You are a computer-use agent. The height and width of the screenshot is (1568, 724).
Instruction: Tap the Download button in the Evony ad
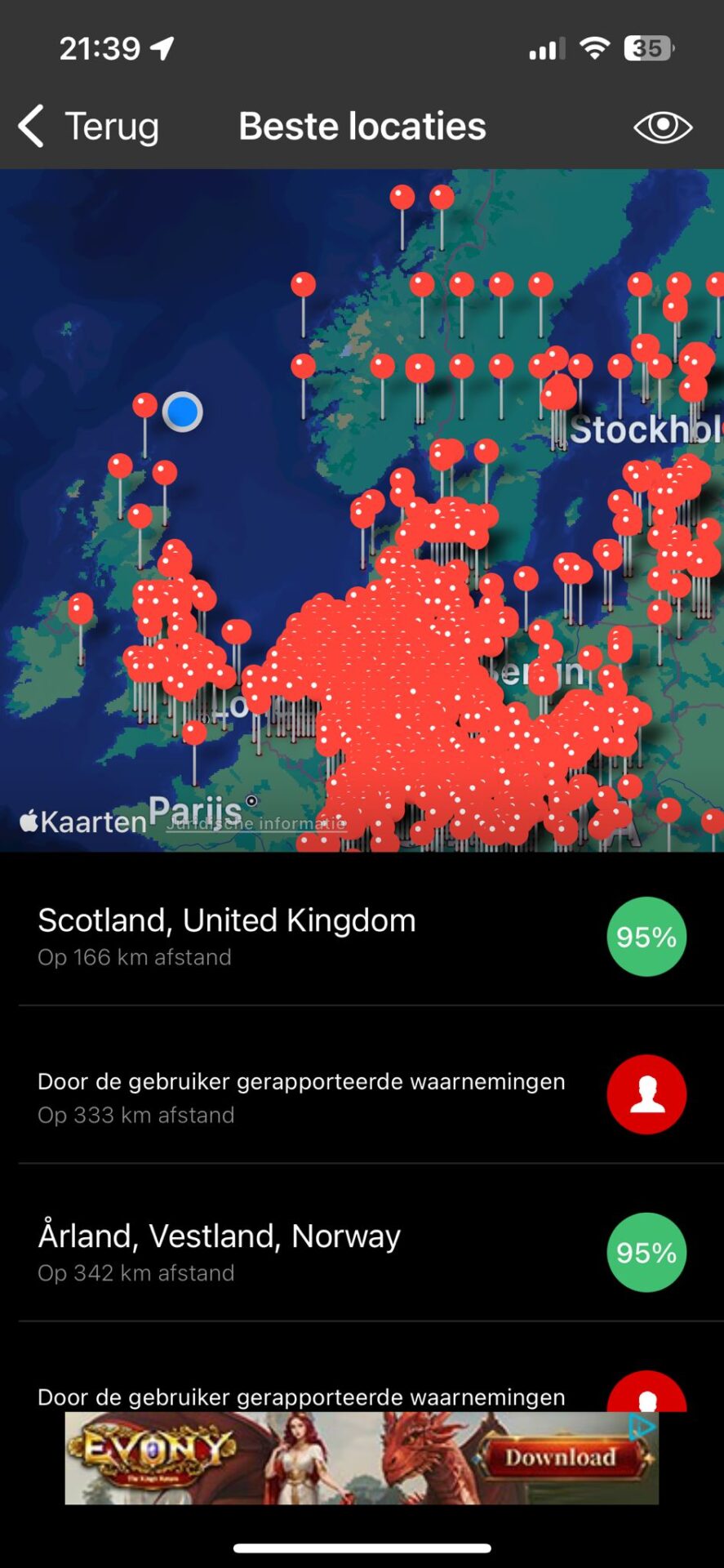[x=560, y=1457]
